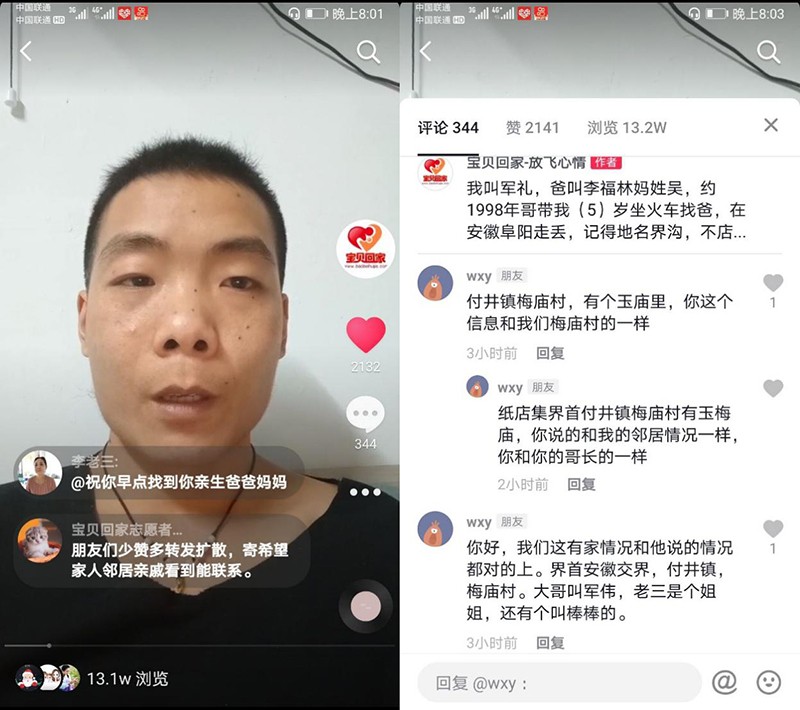Select the 评论 344 tab
This screenshot has width=800, height=710.
(x=448, y=127)
